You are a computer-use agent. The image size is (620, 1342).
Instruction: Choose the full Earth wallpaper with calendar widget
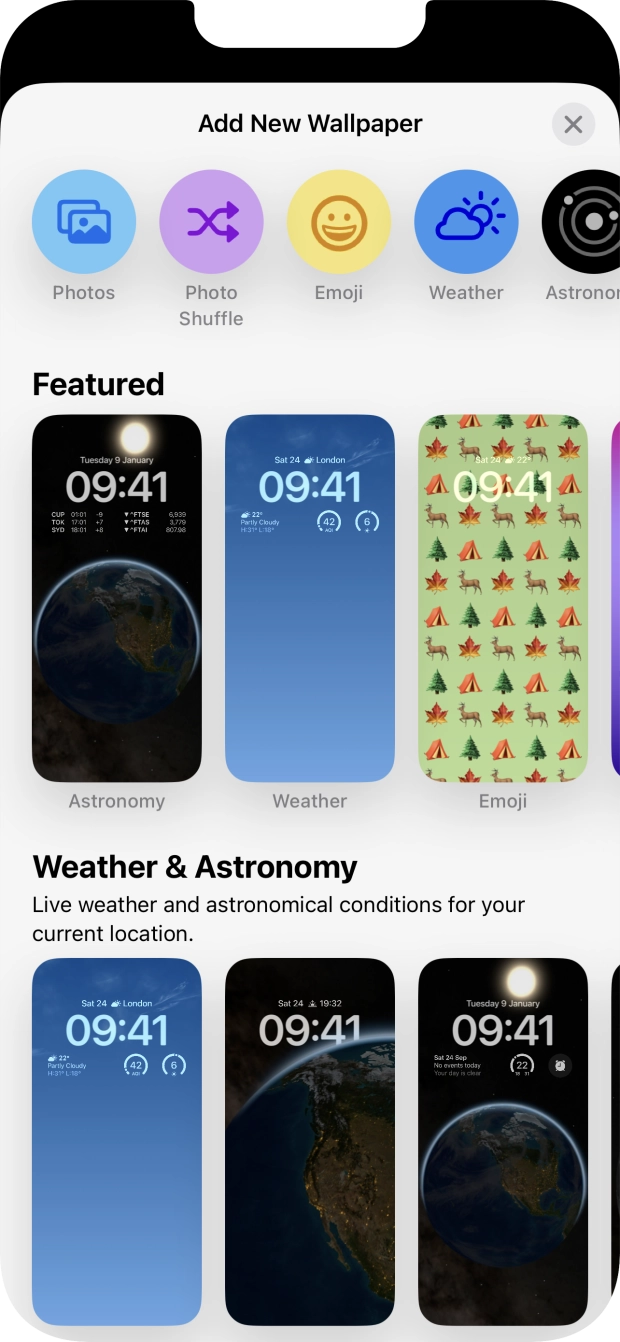(503, 1140)
